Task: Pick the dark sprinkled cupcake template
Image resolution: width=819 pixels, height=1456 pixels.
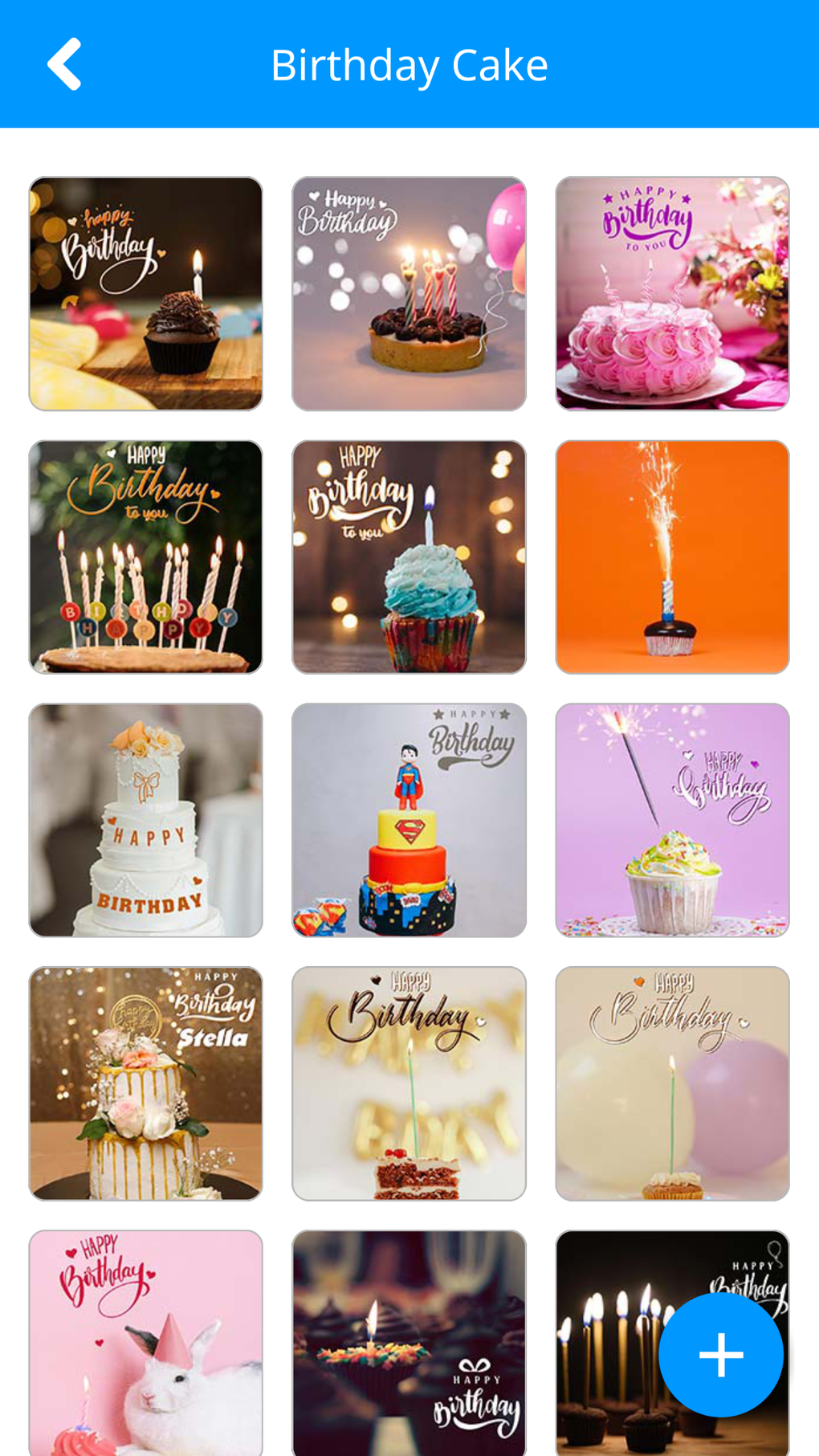Action: coord(409,1343)
